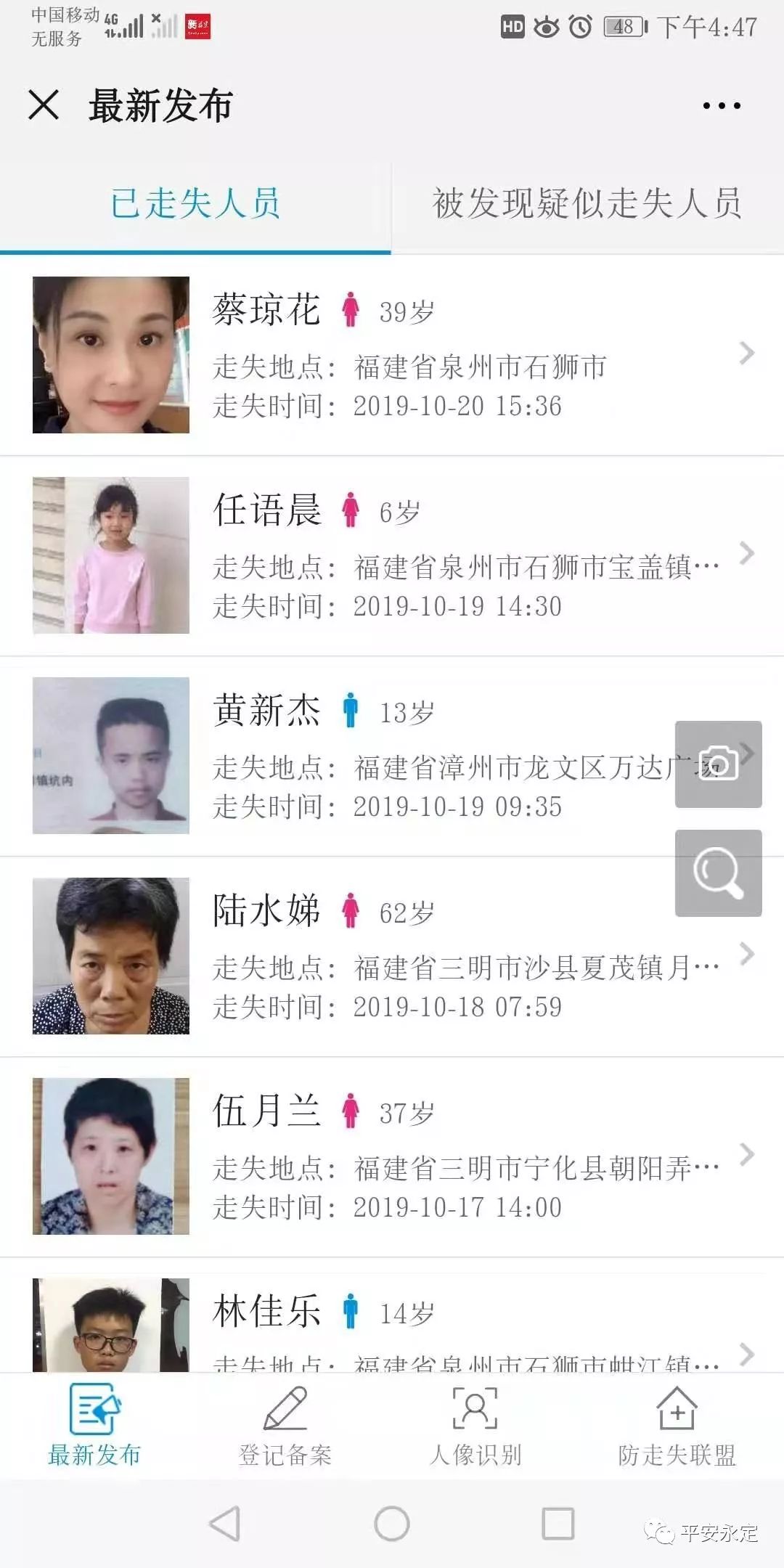View details for 任语晨
Viewport: 784px width, 1568px height.
[x=392, y=556]
